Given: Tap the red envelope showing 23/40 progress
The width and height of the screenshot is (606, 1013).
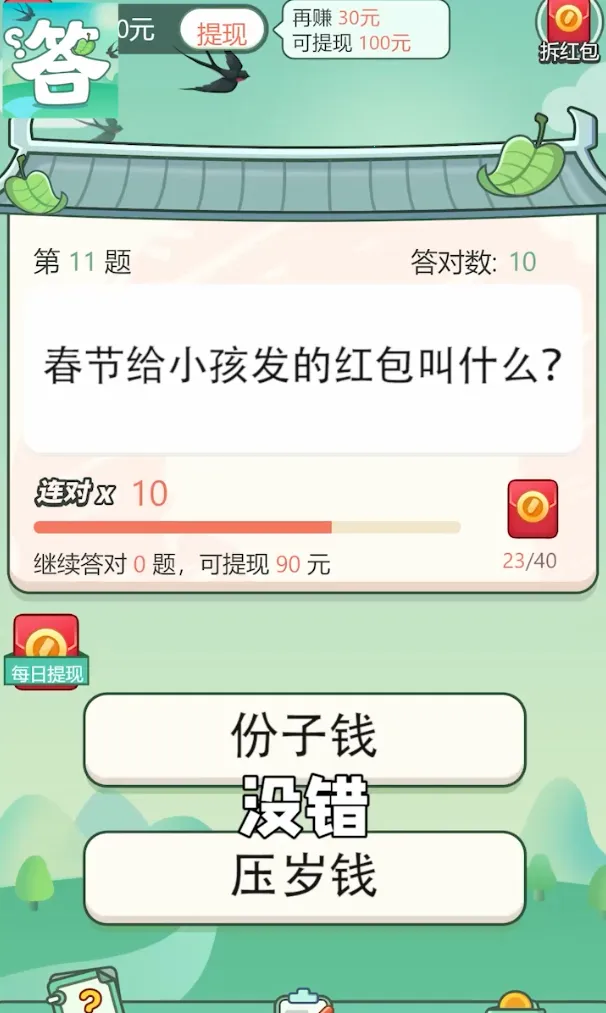Looking at the screenshot, I should 532,510.
